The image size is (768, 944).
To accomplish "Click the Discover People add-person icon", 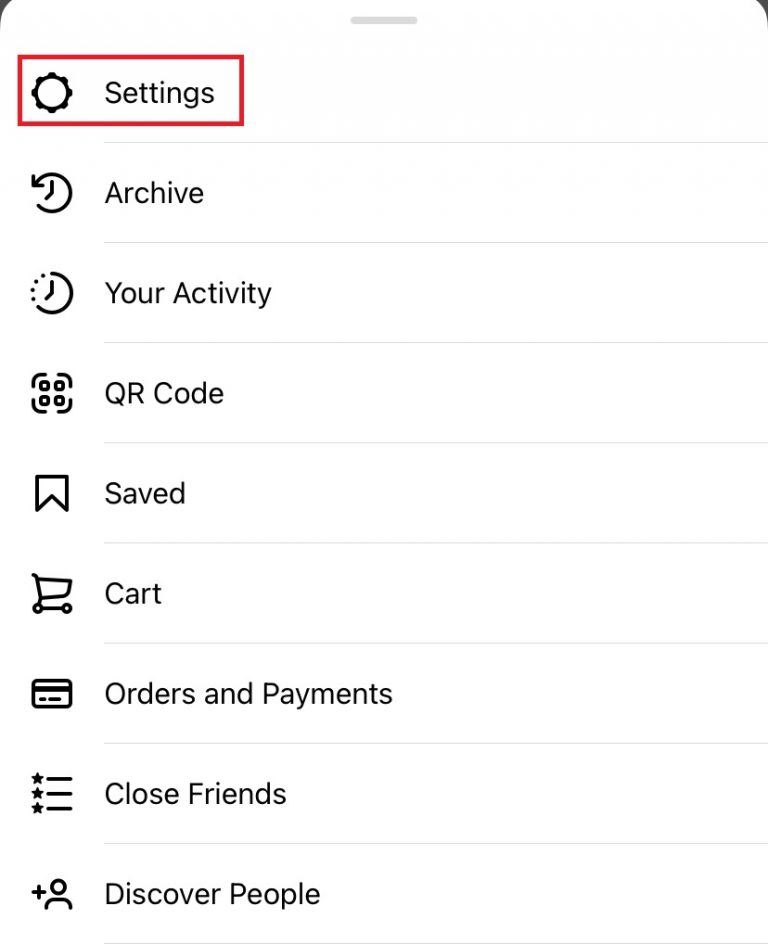I will pyautogui.click(x=50, y=893).
